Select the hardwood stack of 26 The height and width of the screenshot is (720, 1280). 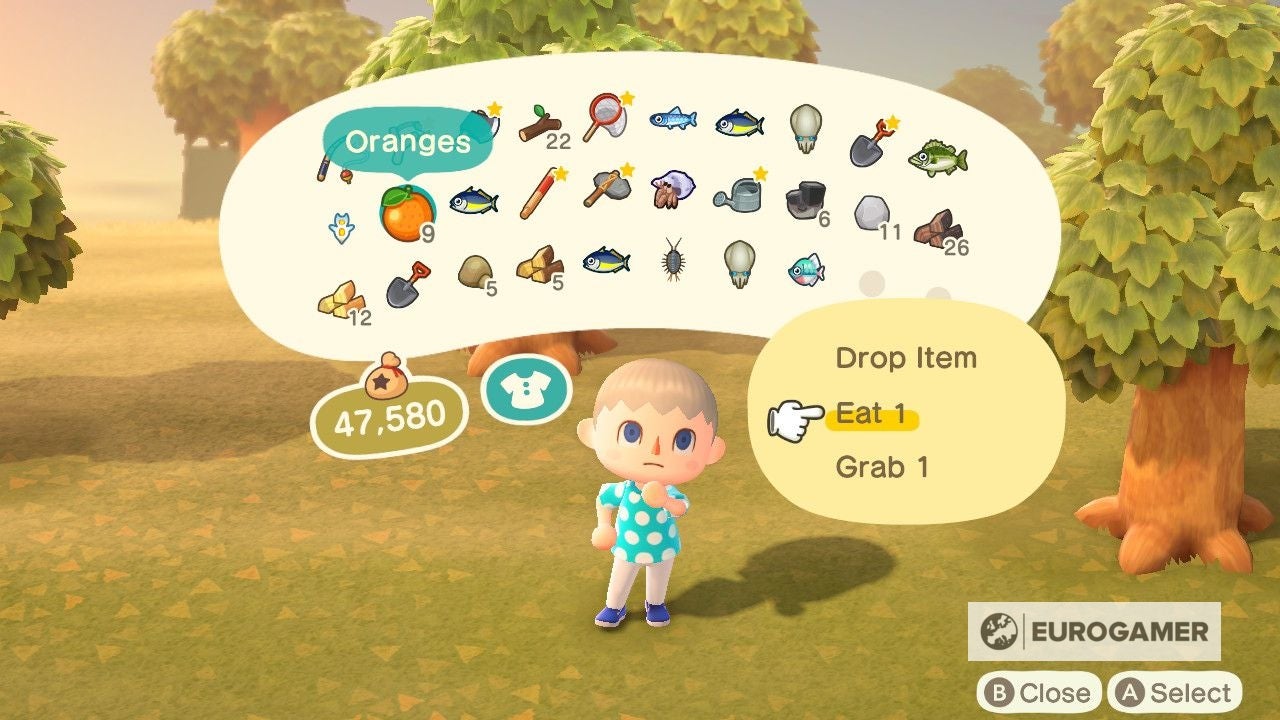click(x=938, y=229)
